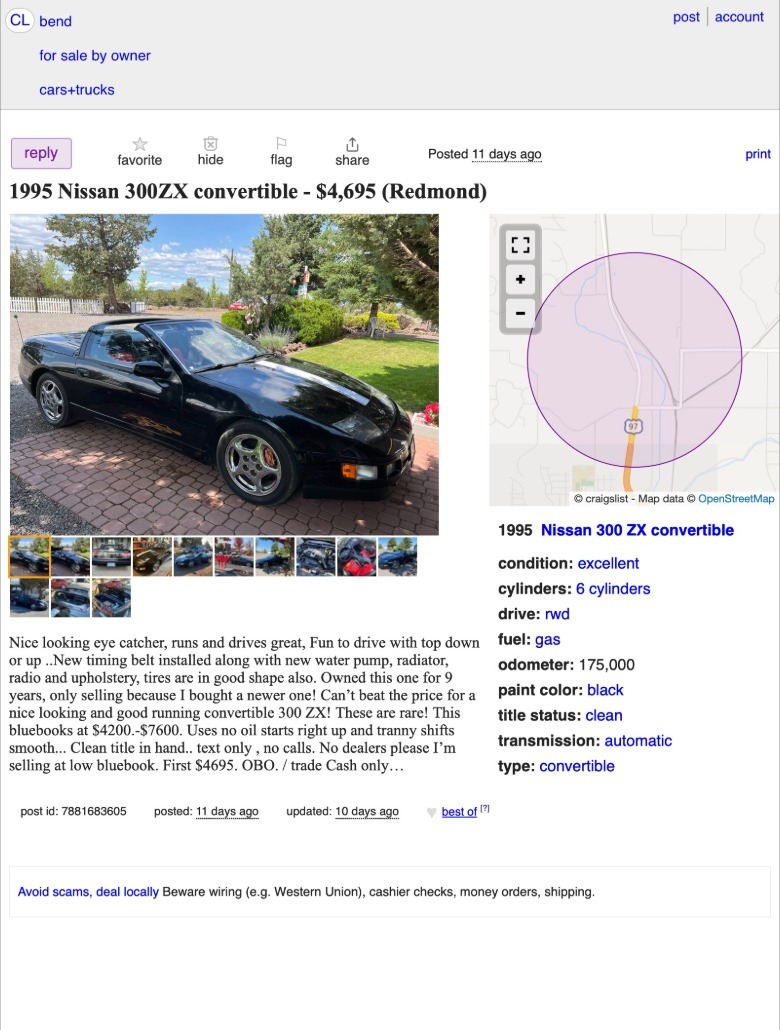The width and height of the screenshot is (780, 1030).
Task: Open the bend location link
Action: 55,21
